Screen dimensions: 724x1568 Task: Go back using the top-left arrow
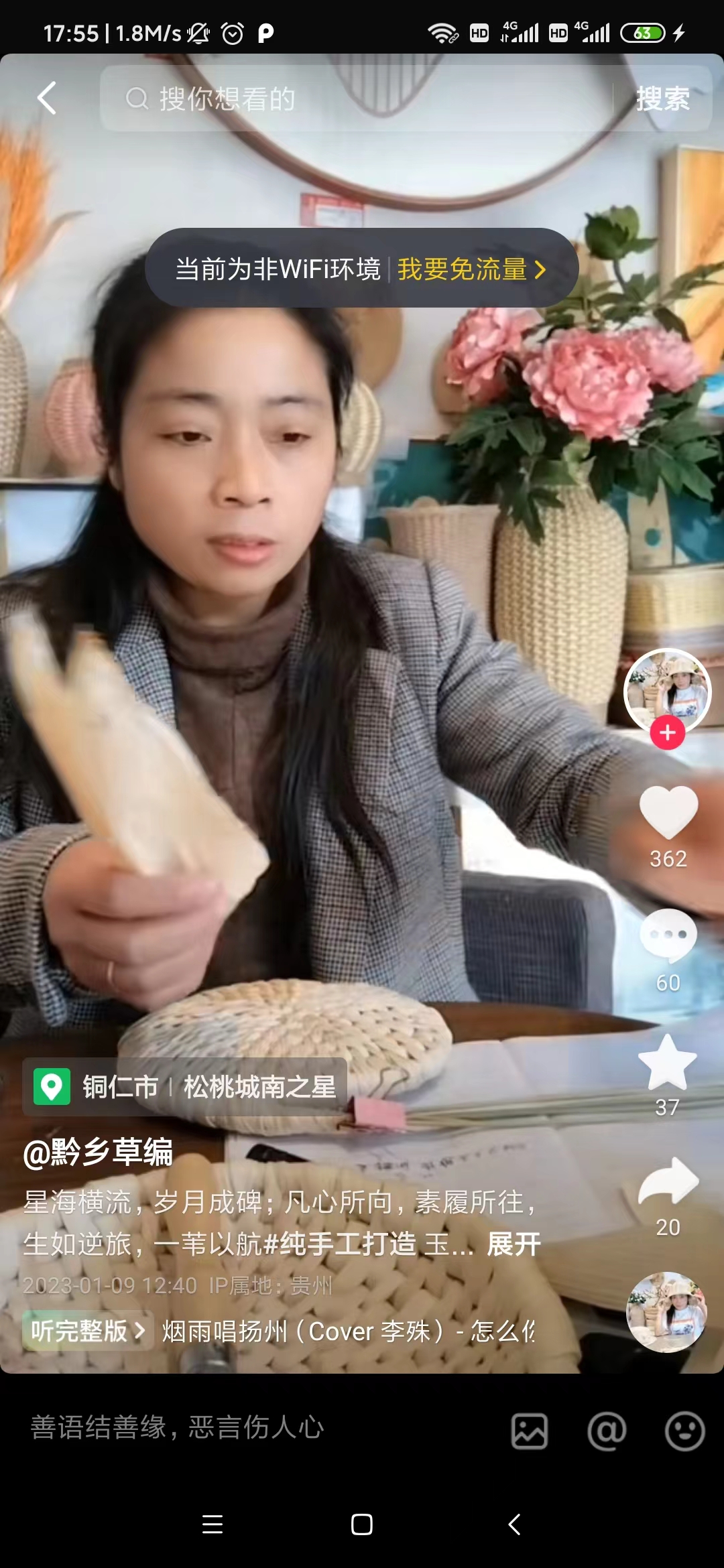pyautogui.click(x=46, y=99)
